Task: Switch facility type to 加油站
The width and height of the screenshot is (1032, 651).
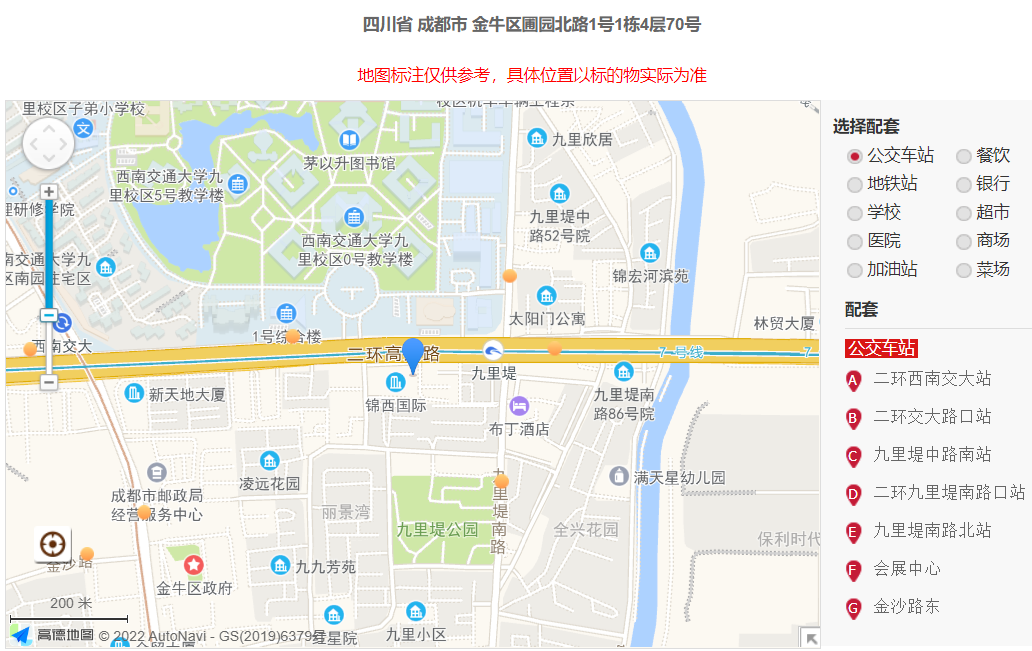Action: coord(855,270)
